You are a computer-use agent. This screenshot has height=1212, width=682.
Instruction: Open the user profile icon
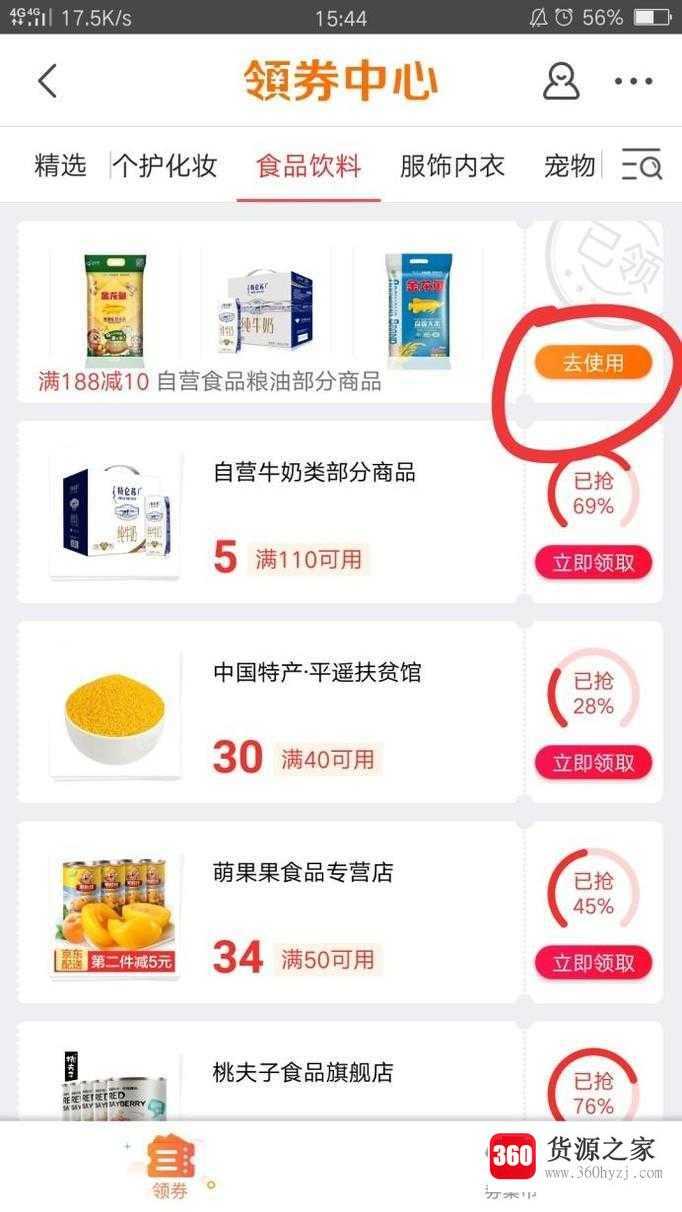click(x=561, y=81)
